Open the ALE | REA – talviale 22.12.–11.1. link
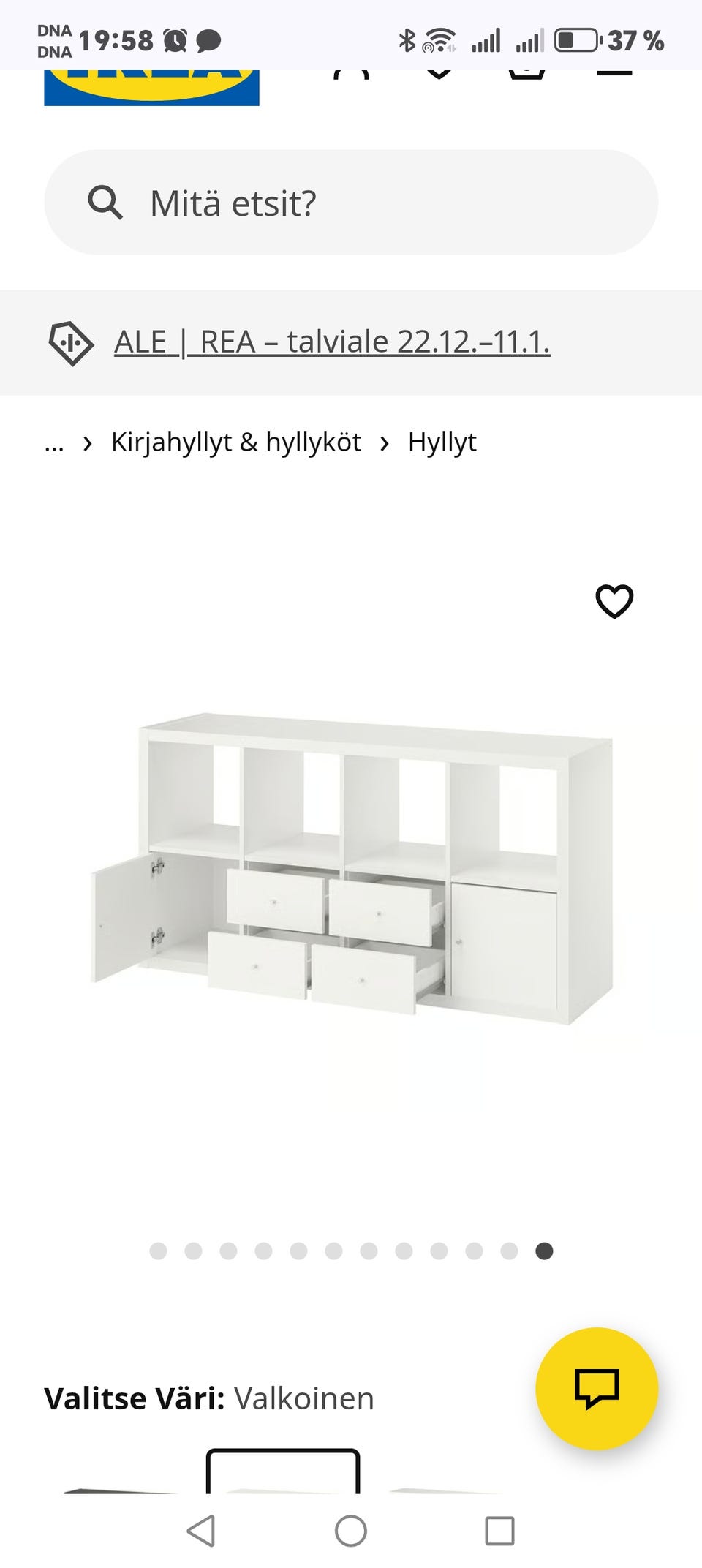 pos(333,341)
